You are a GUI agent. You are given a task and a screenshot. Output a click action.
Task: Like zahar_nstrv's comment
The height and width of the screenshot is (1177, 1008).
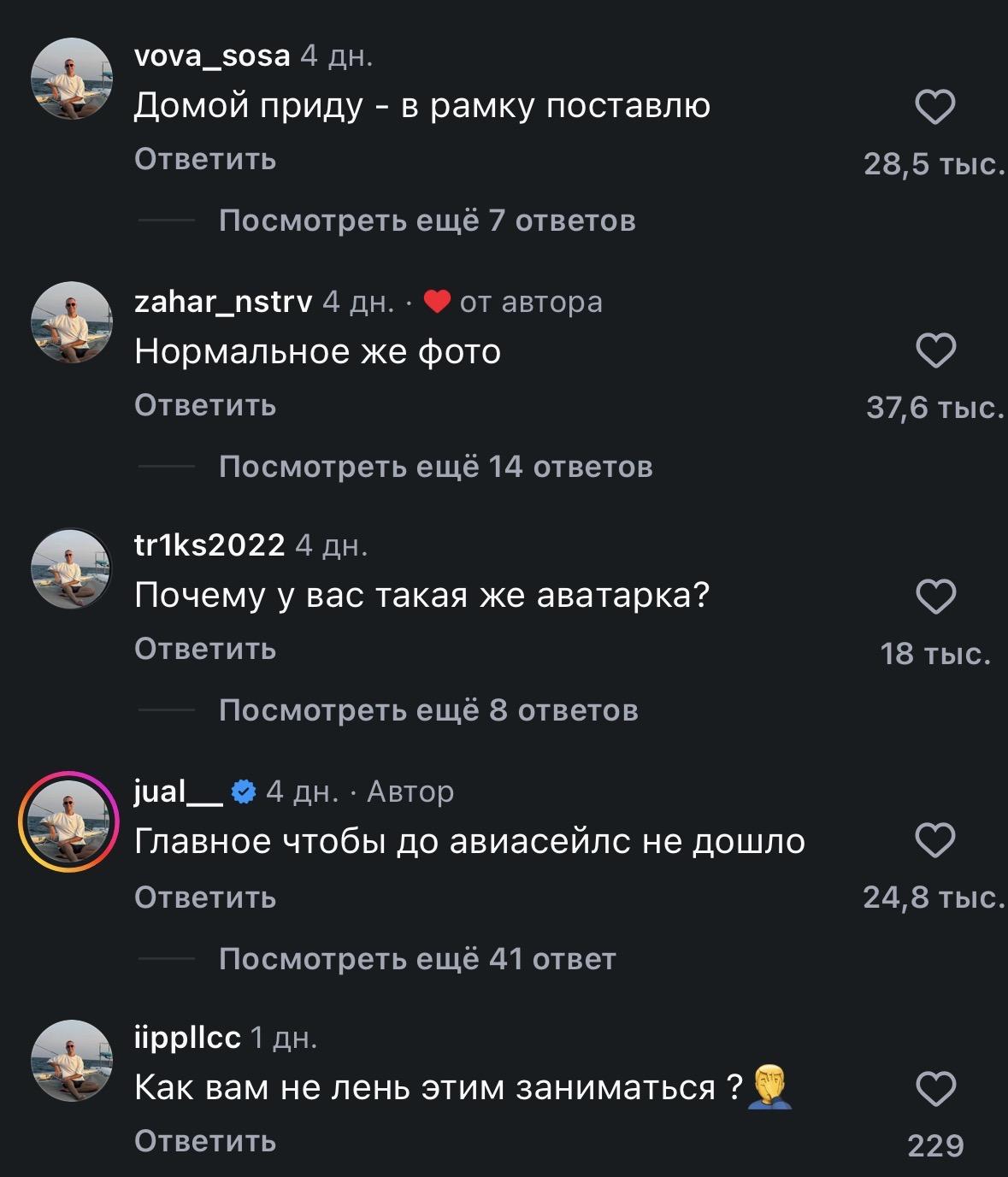[x=934, y=351]
